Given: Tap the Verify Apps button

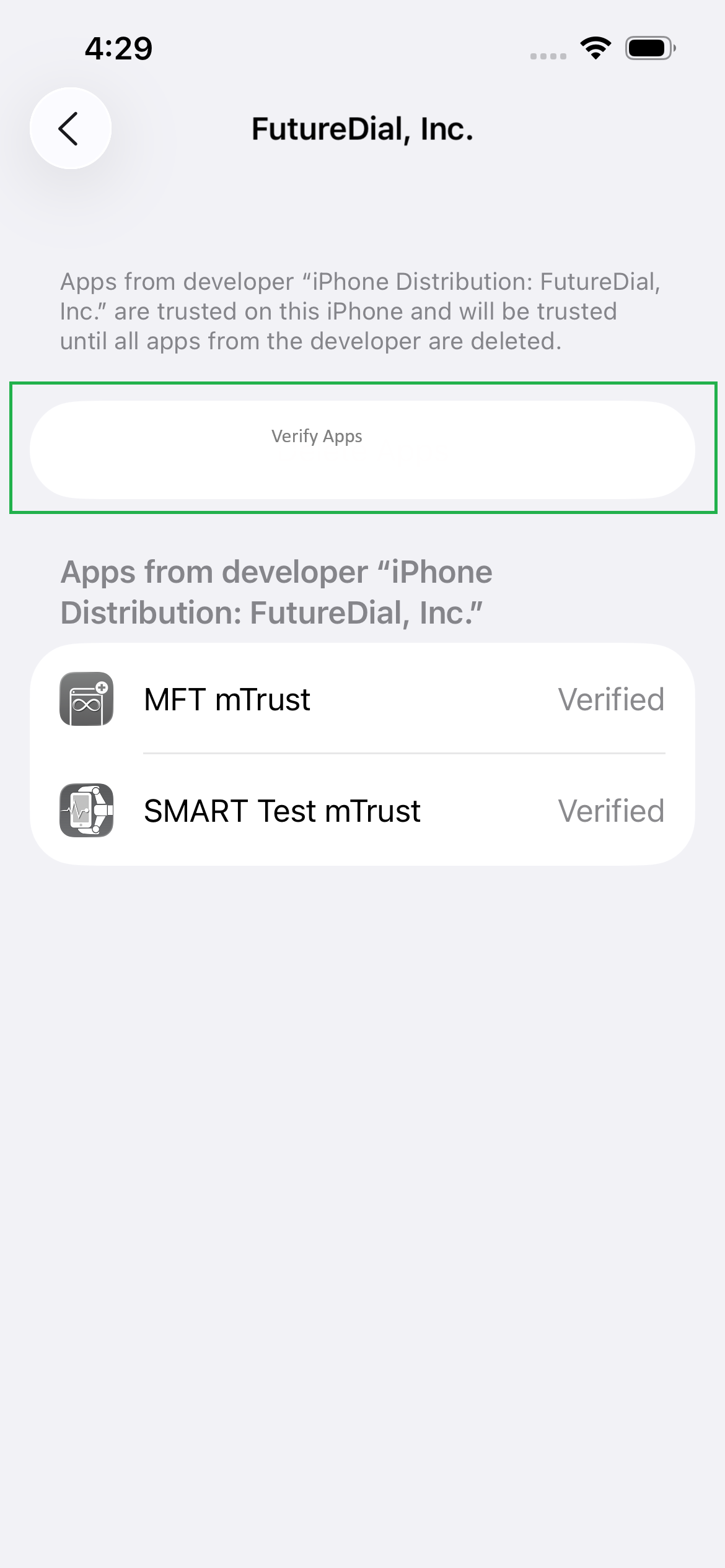Looking at the screenshot, I should click(362, 449).
